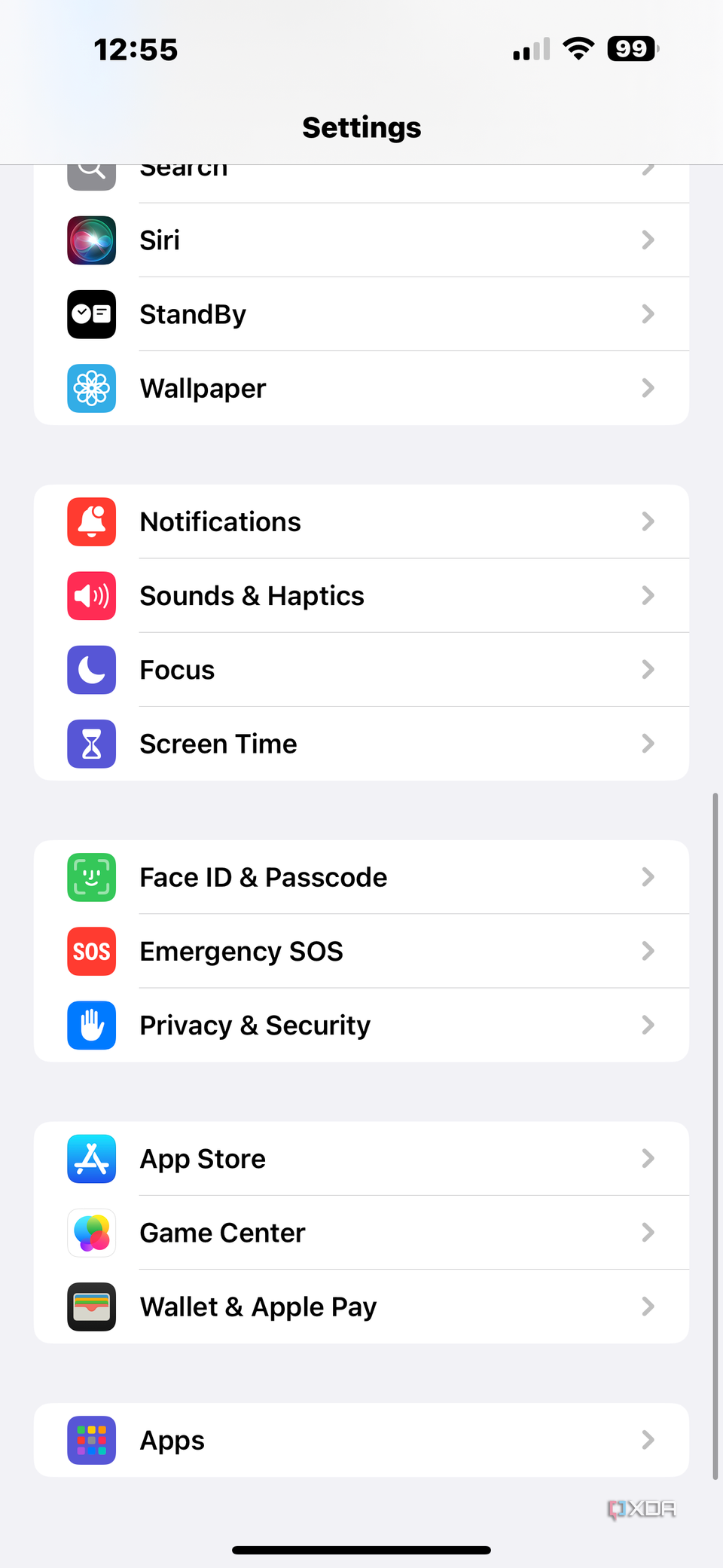Screen dimensions: 723x1568
Task: Select Game Center row
Action: click(x=361, y=1233)
